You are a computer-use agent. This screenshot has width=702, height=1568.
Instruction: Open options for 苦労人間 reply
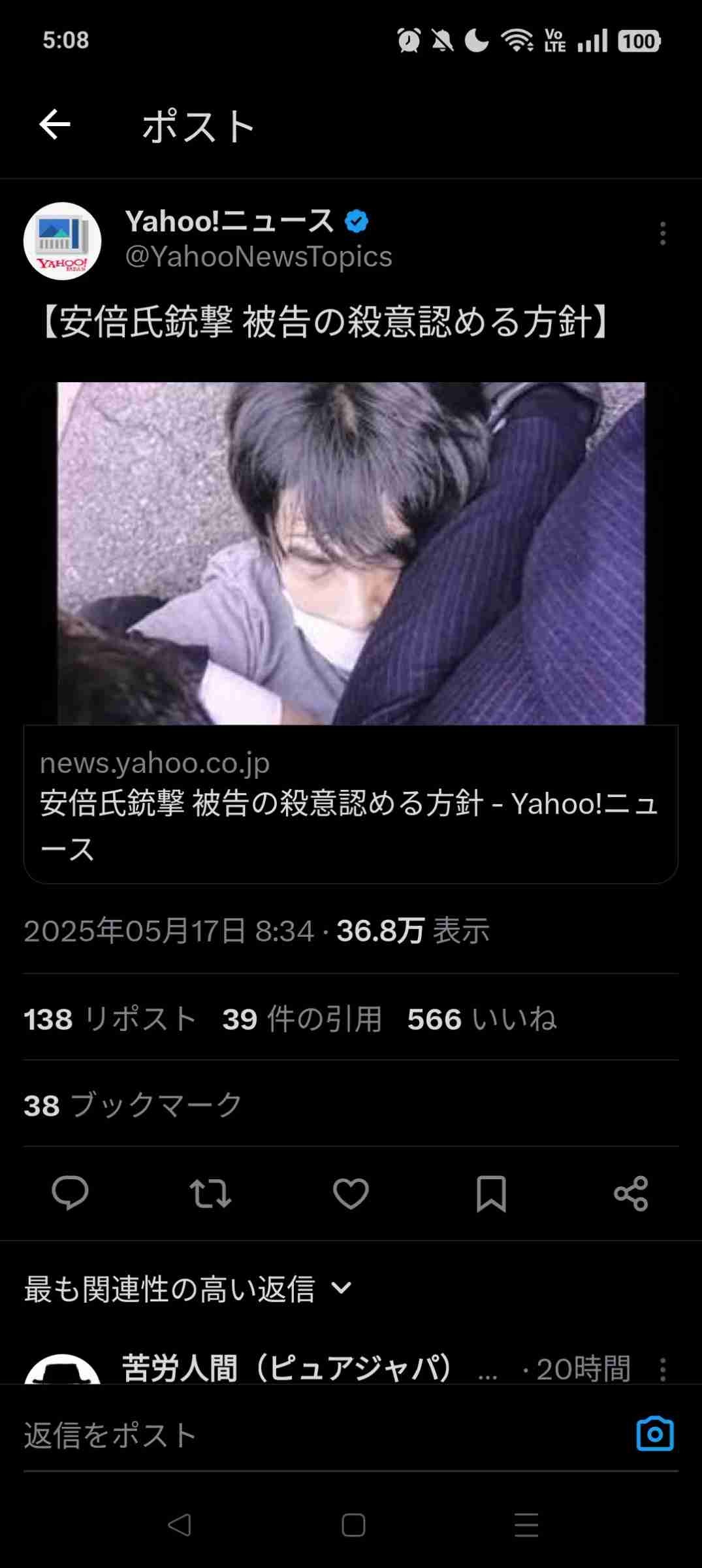tap(662, 1369)
